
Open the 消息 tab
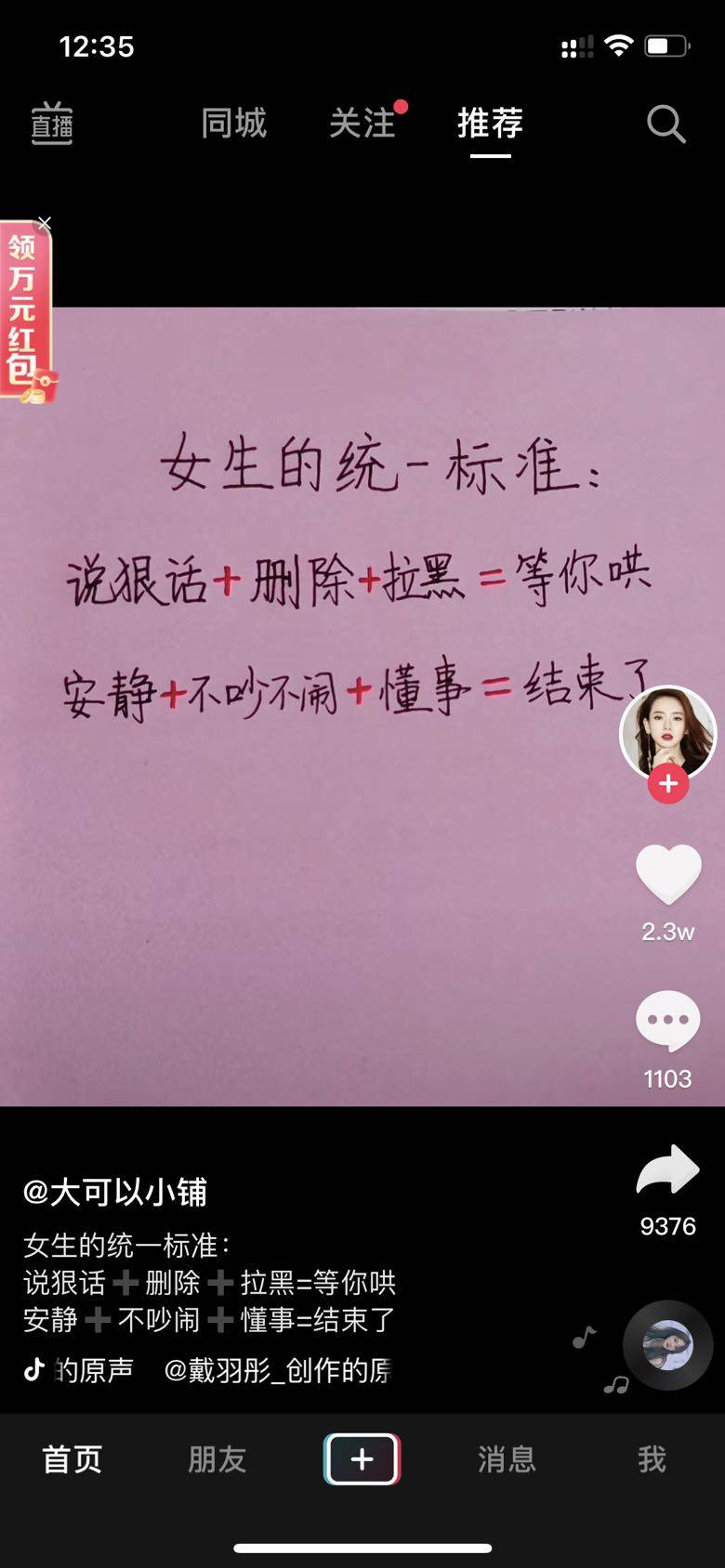pos(507,1459)
